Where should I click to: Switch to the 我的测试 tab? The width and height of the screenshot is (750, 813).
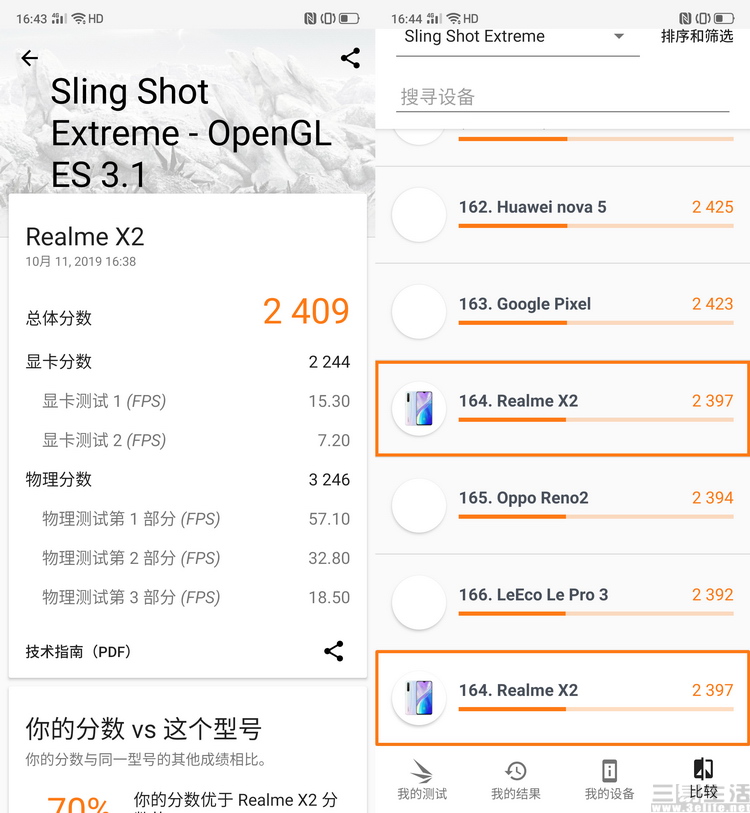pos(422,780)
